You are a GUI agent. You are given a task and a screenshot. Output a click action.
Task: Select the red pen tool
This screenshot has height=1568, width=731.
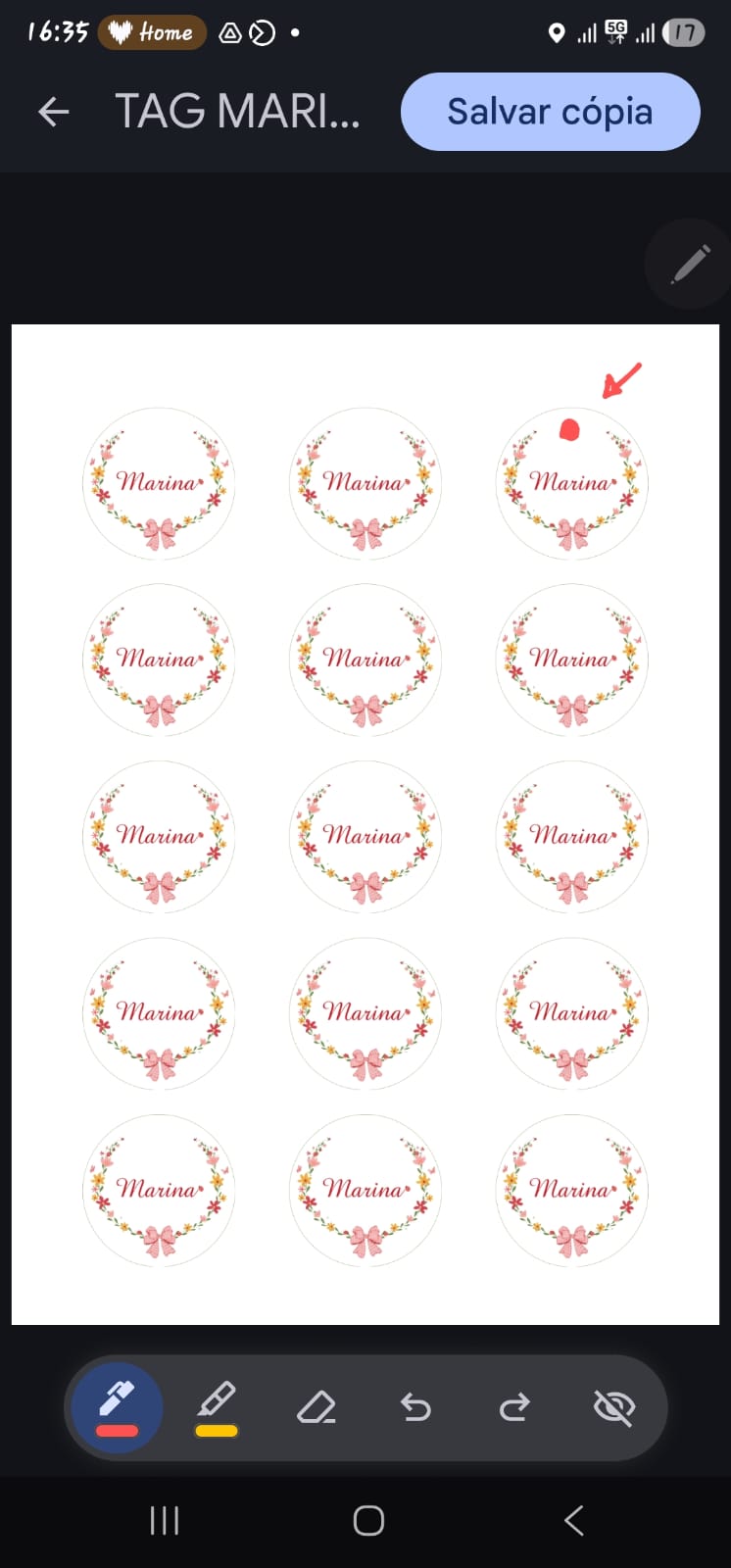(117, 1408)
